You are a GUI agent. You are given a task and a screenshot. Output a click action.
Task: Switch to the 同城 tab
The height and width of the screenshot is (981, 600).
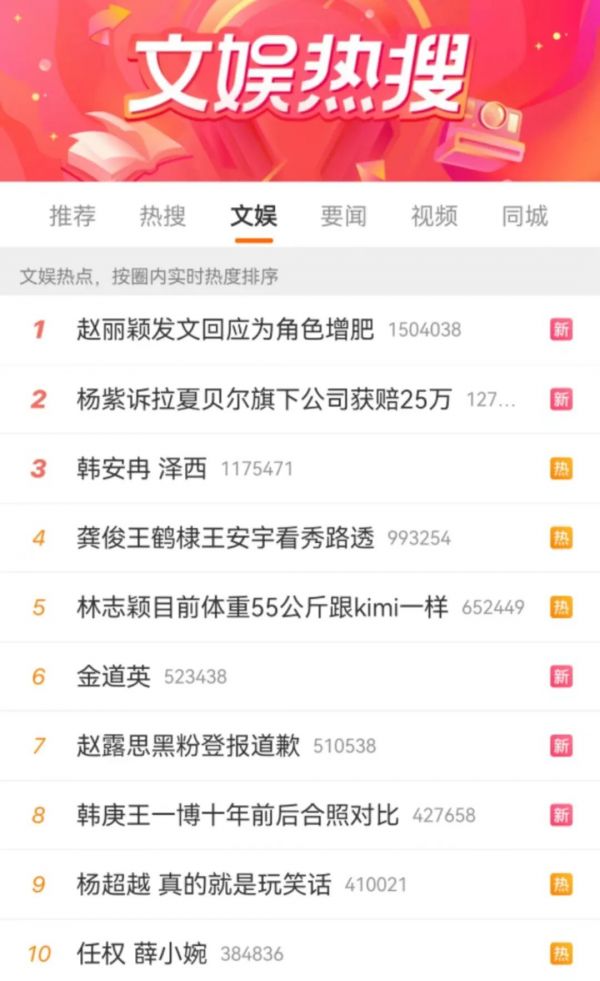click(x=525, y=216)
